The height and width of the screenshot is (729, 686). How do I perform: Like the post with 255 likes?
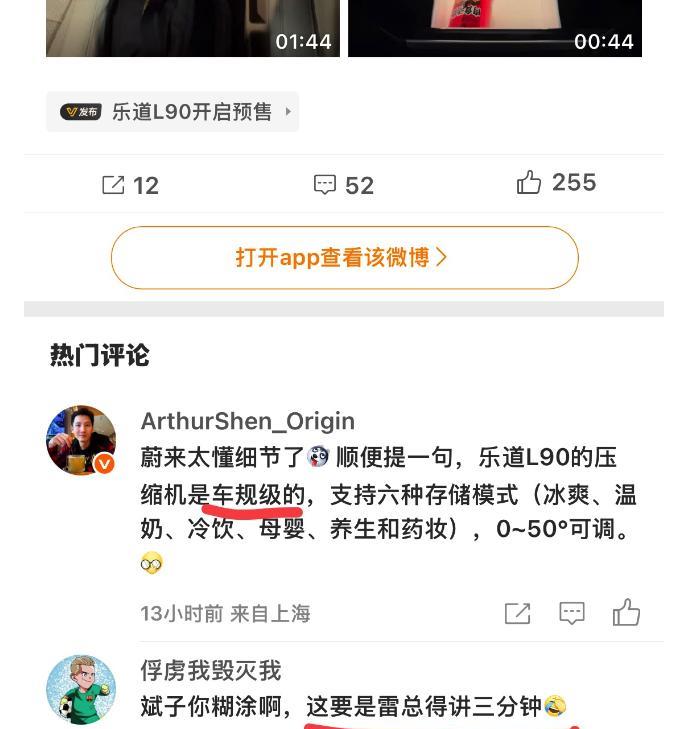pos(556,183)
